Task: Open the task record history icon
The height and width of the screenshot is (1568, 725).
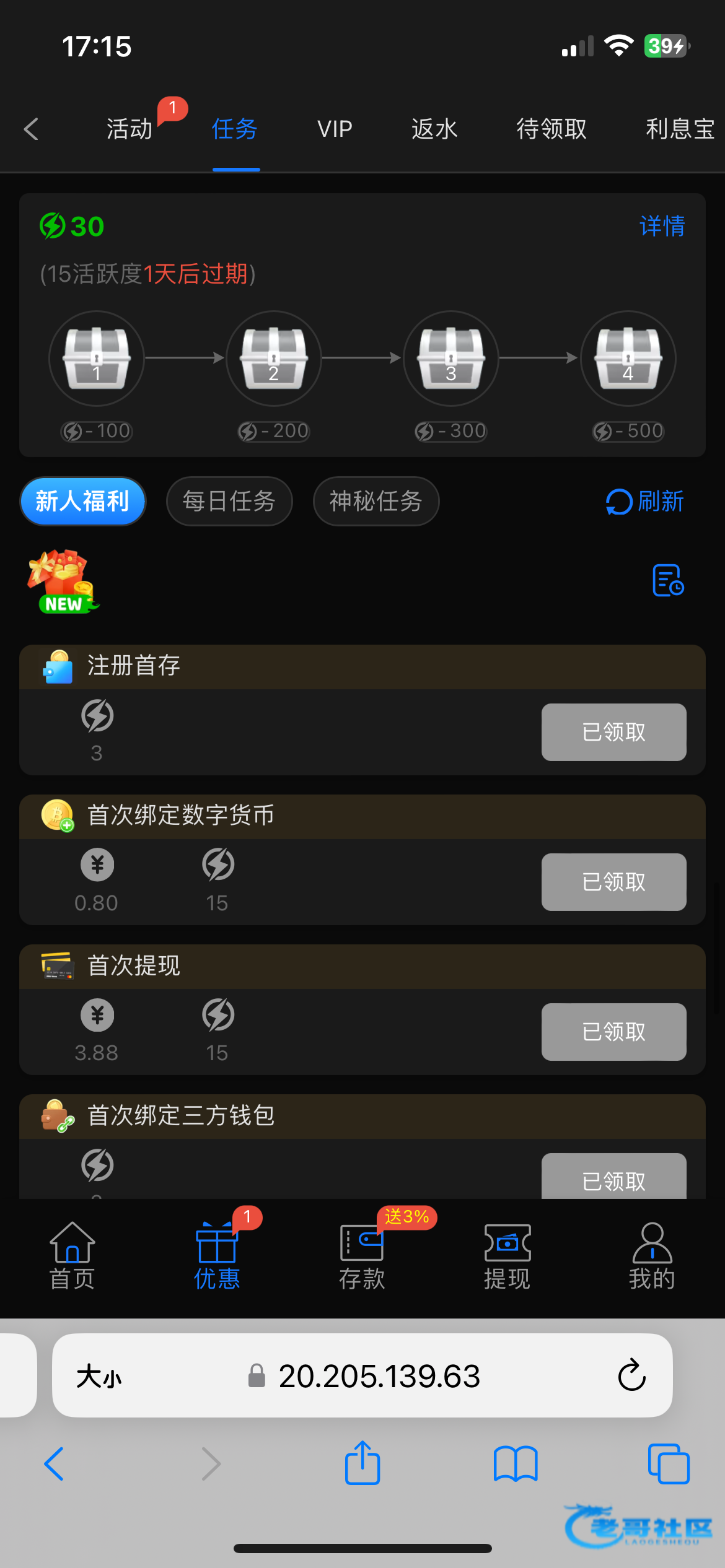Action: tap(668, 580)
